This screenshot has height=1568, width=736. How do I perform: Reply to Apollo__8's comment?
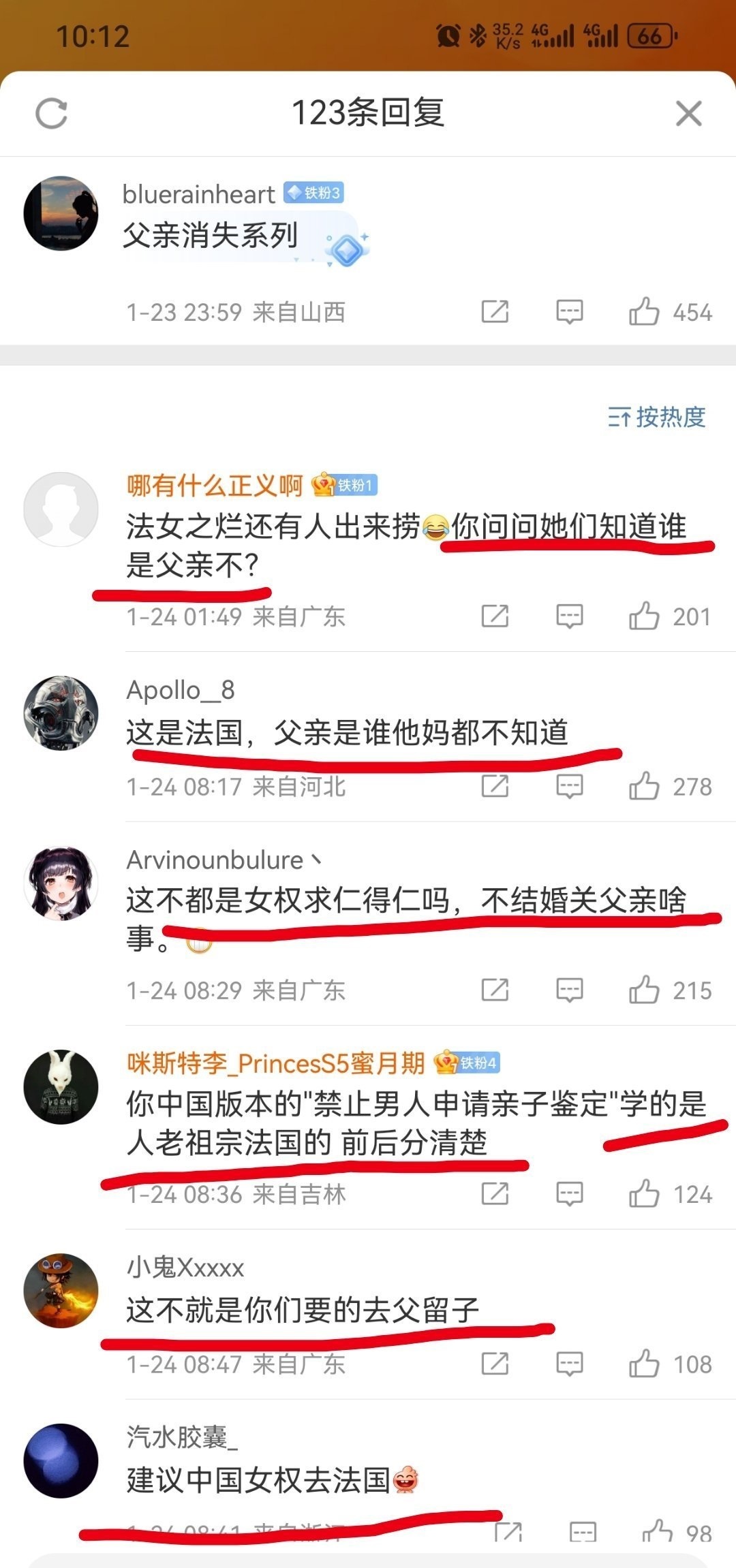569,786
